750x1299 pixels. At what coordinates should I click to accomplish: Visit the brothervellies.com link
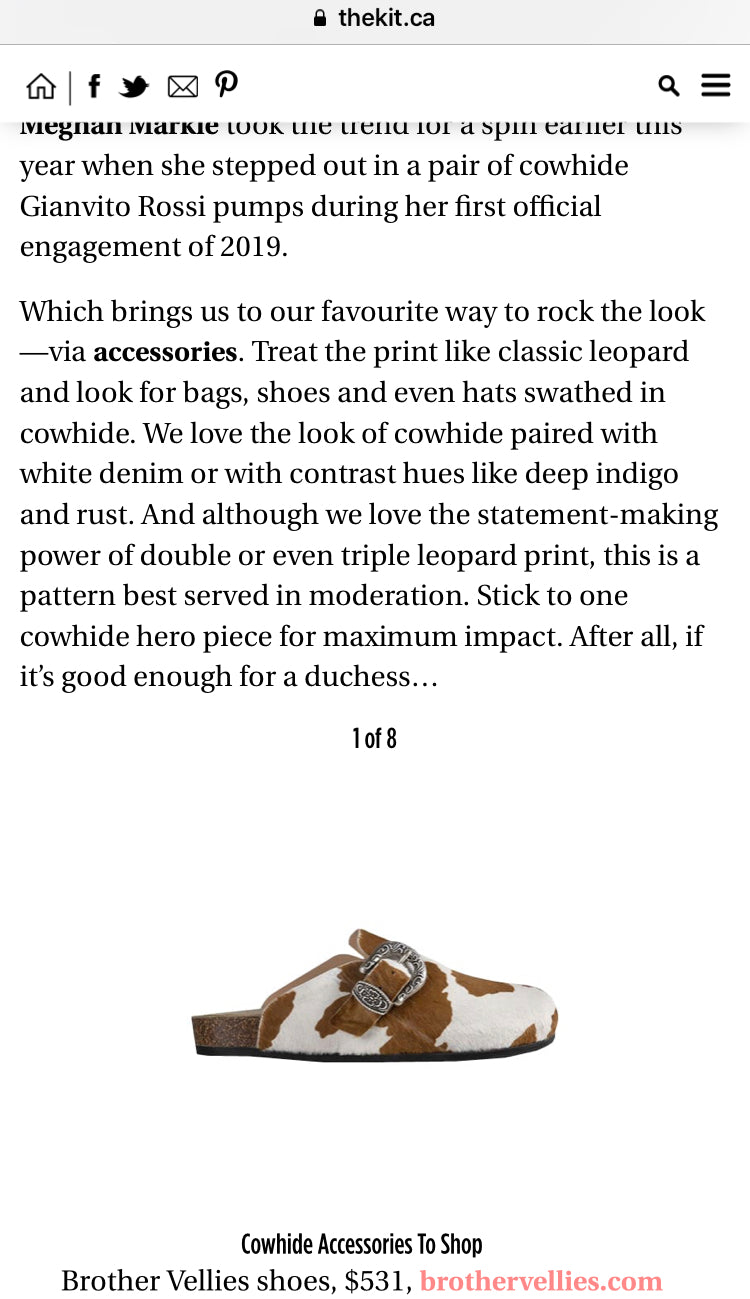point(541,1281)
